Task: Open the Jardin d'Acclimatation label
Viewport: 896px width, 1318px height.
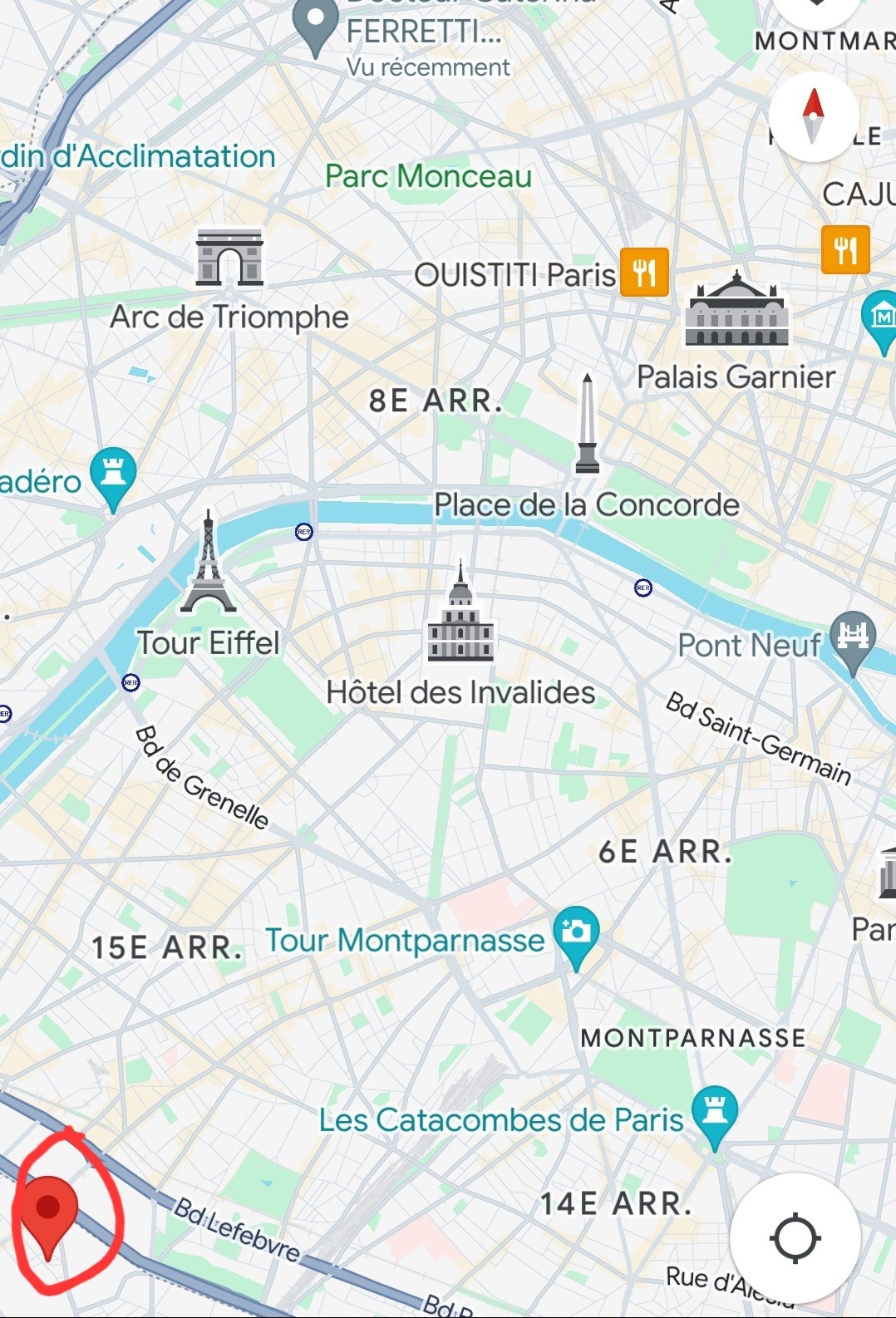Action: click(137, 156)
